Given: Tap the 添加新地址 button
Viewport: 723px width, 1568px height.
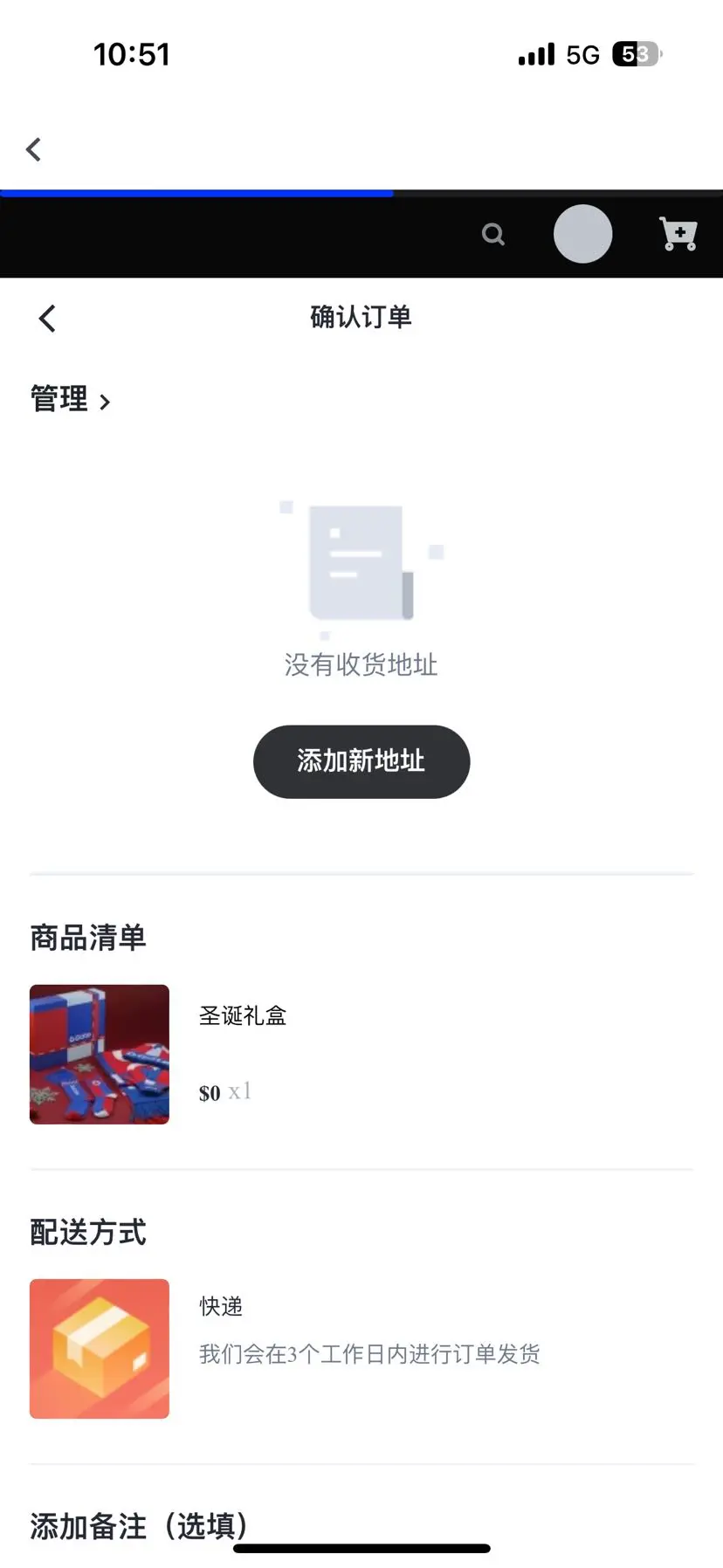Looking at the screenshot, I should [361, 761].
